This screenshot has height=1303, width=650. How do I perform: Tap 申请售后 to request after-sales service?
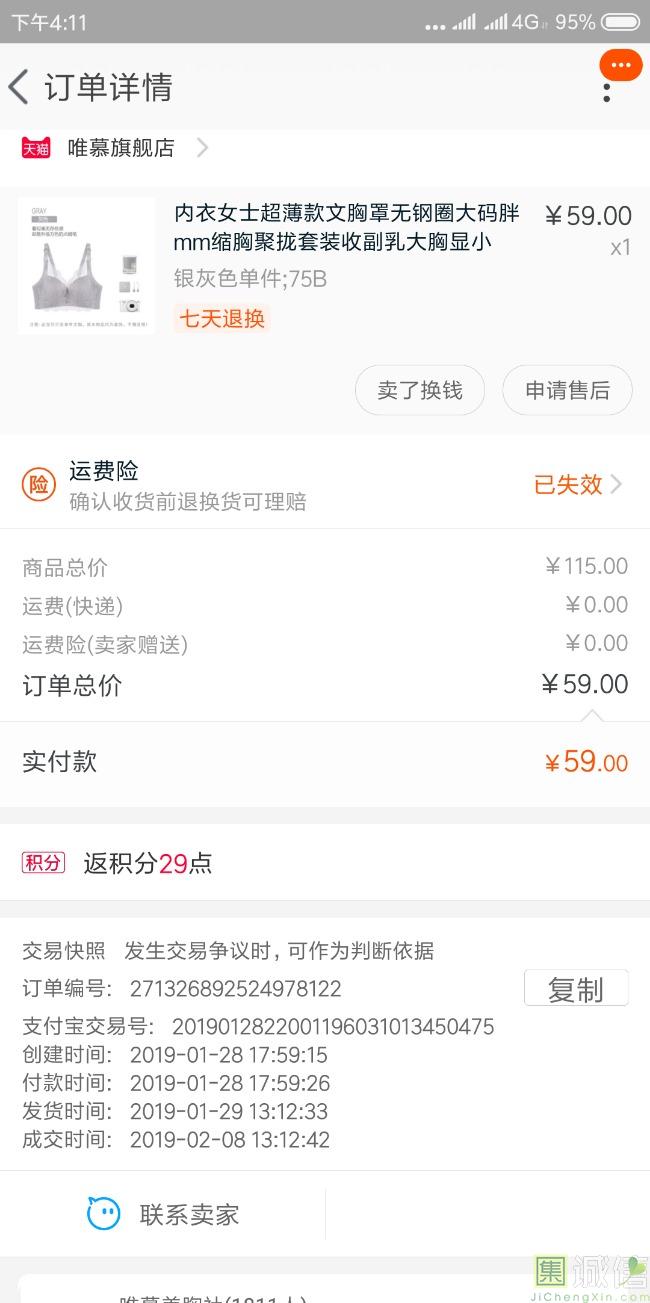click(567, 390)
